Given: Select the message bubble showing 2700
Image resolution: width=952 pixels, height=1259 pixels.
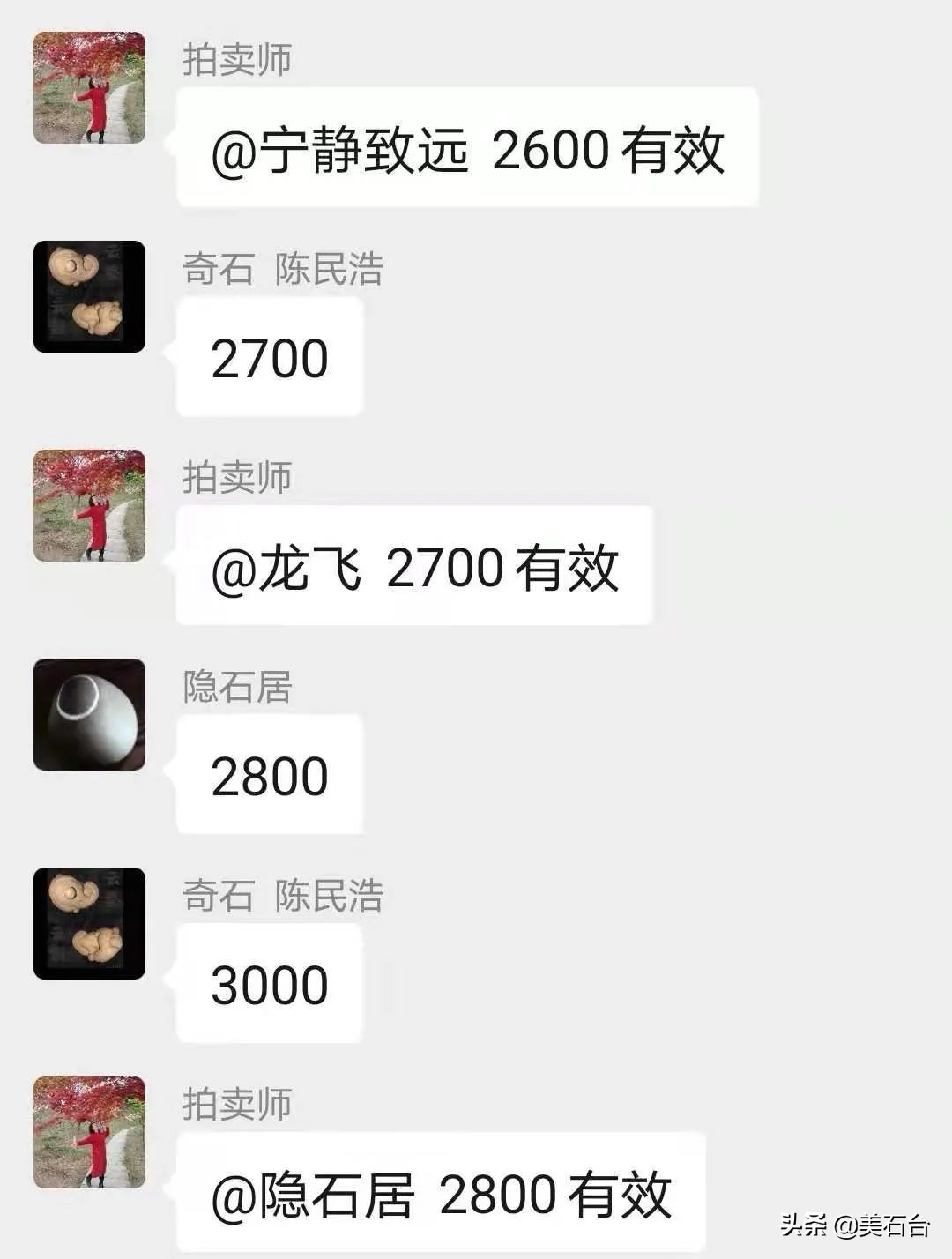Looking at the screenshot, I should pyautogui.click(x=269, y=355).
